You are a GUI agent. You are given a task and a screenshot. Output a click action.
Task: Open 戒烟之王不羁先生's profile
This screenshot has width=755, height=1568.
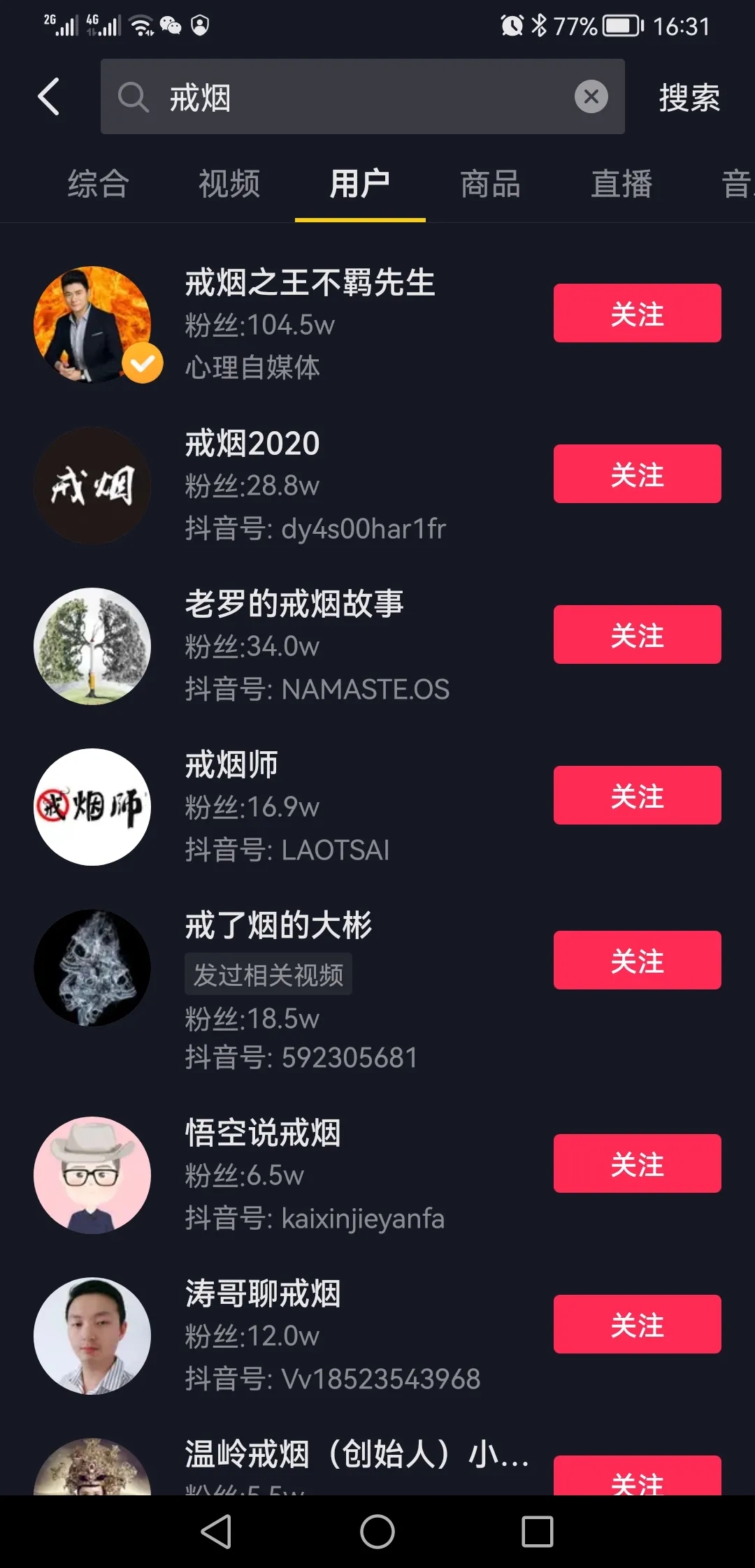(x=310, y=284)
